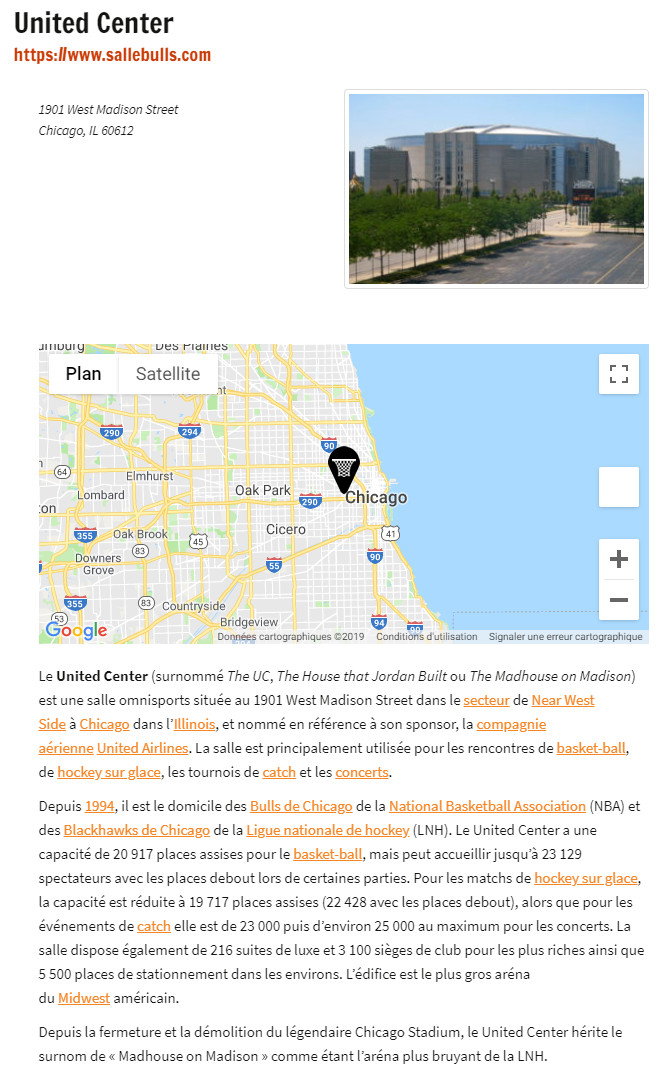
Task: Open Conditions d'utilisation on the map
Action: tap(427, 636)
